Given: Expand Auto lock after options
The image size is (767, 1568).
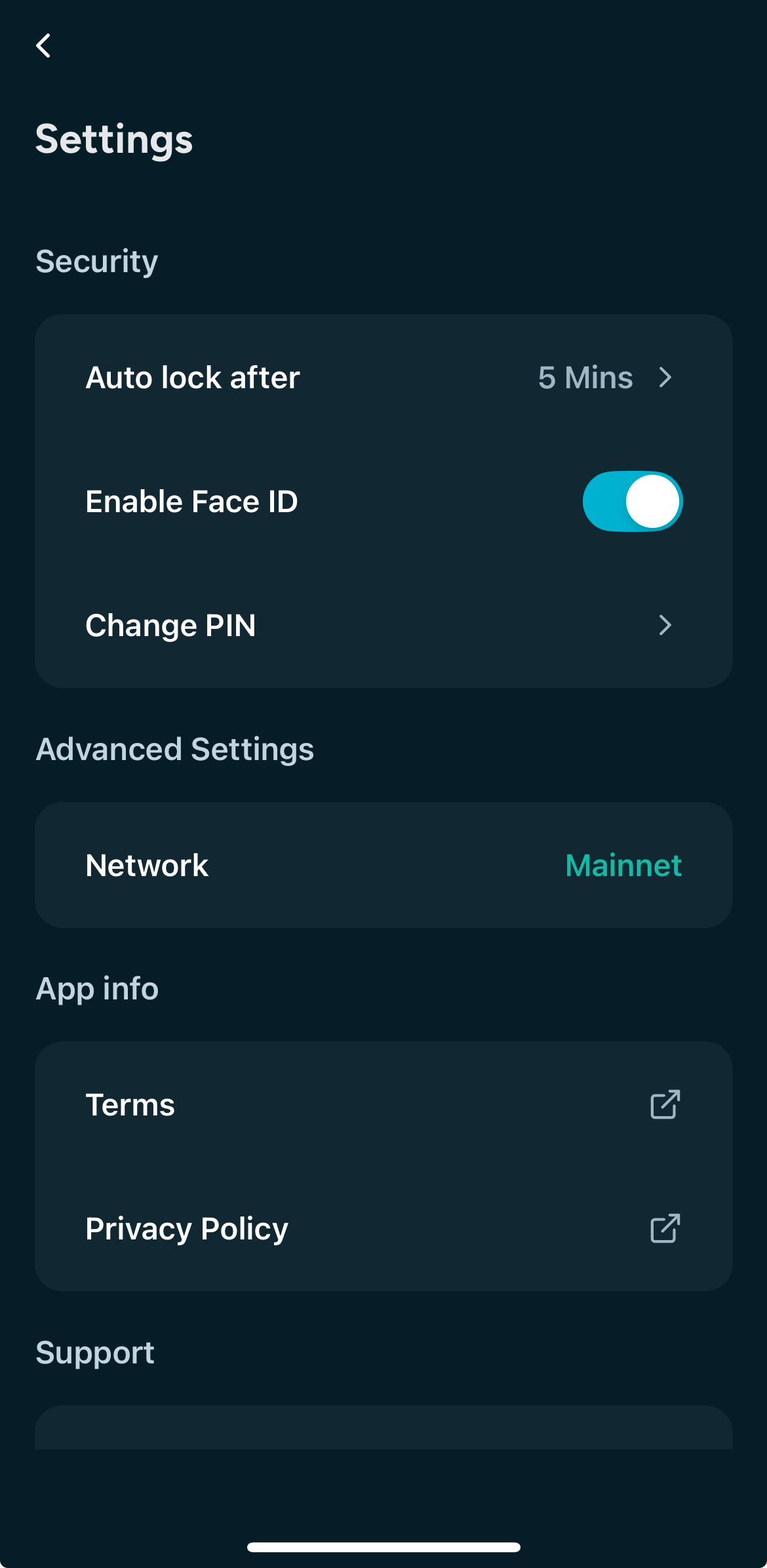Looking at the screenshot, I should click(383, 378).
